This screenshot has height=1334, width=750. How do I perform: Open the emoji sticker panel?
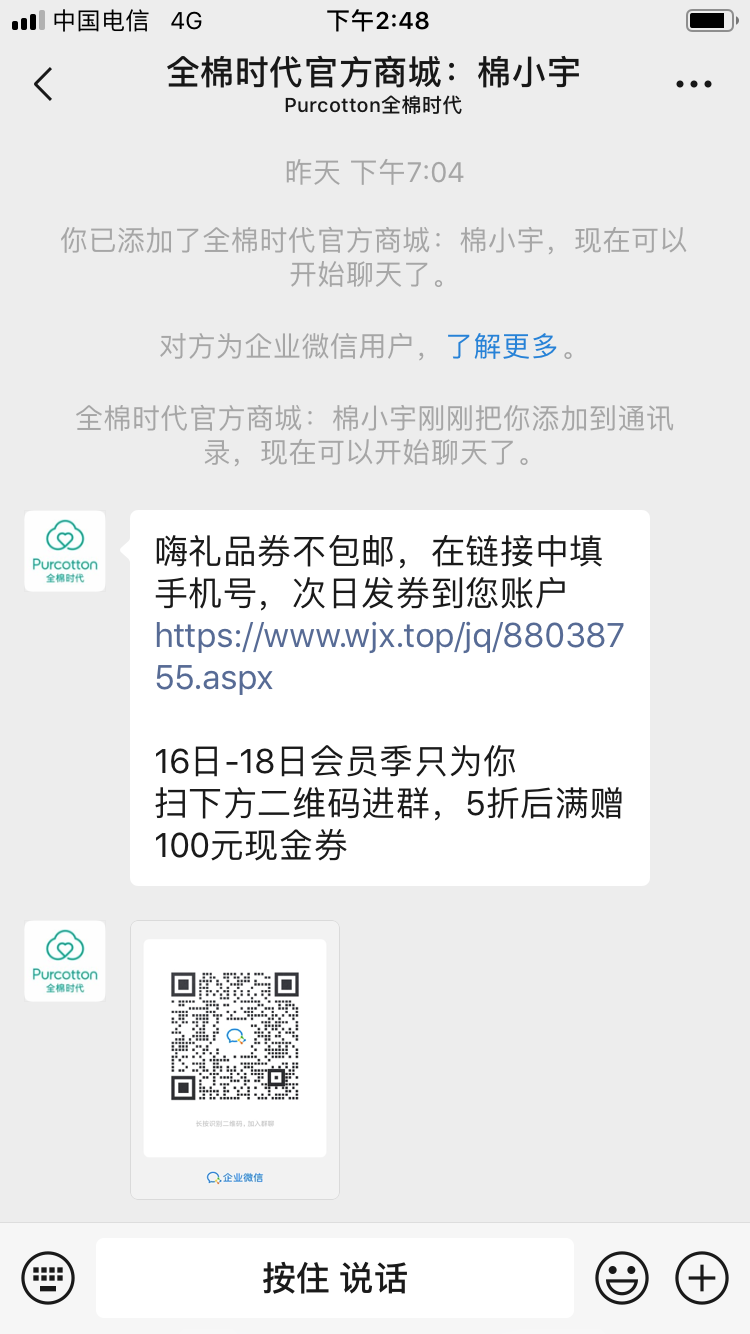pos(622,1277)
